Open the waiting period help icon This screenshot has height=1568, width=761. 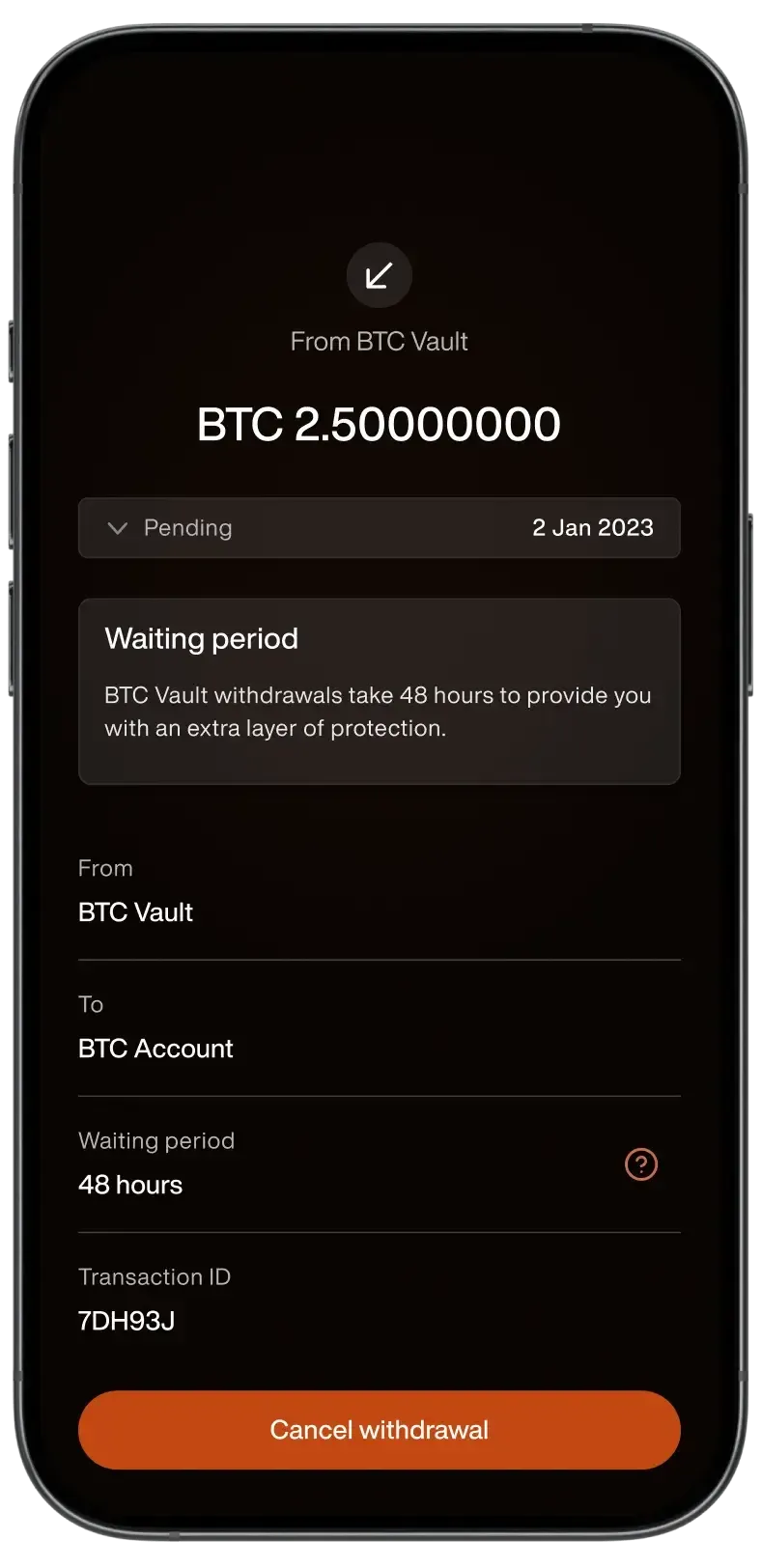pos(641,1164)
